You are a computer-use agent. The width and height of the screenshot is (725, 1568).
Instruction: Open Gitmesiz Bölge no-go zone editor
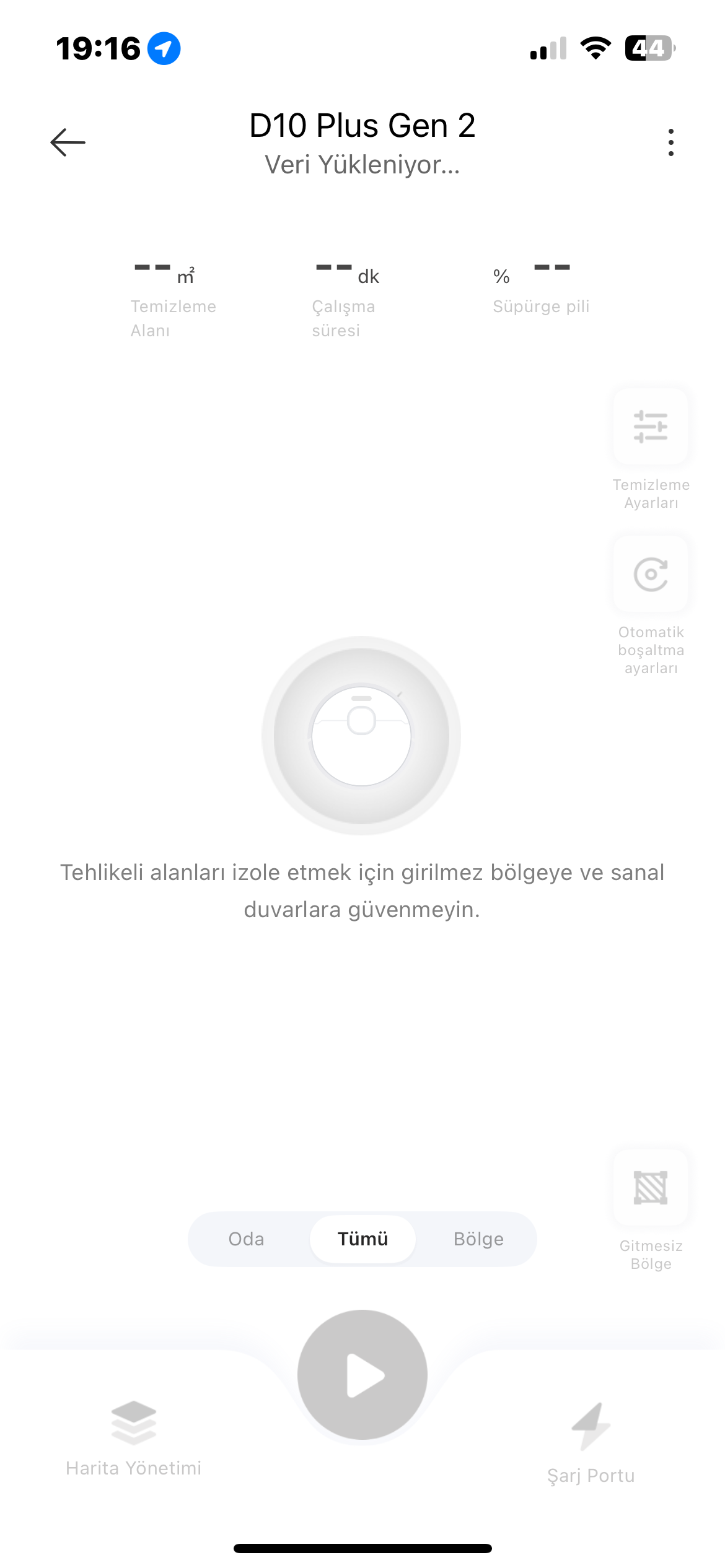tap(650, 1188)
